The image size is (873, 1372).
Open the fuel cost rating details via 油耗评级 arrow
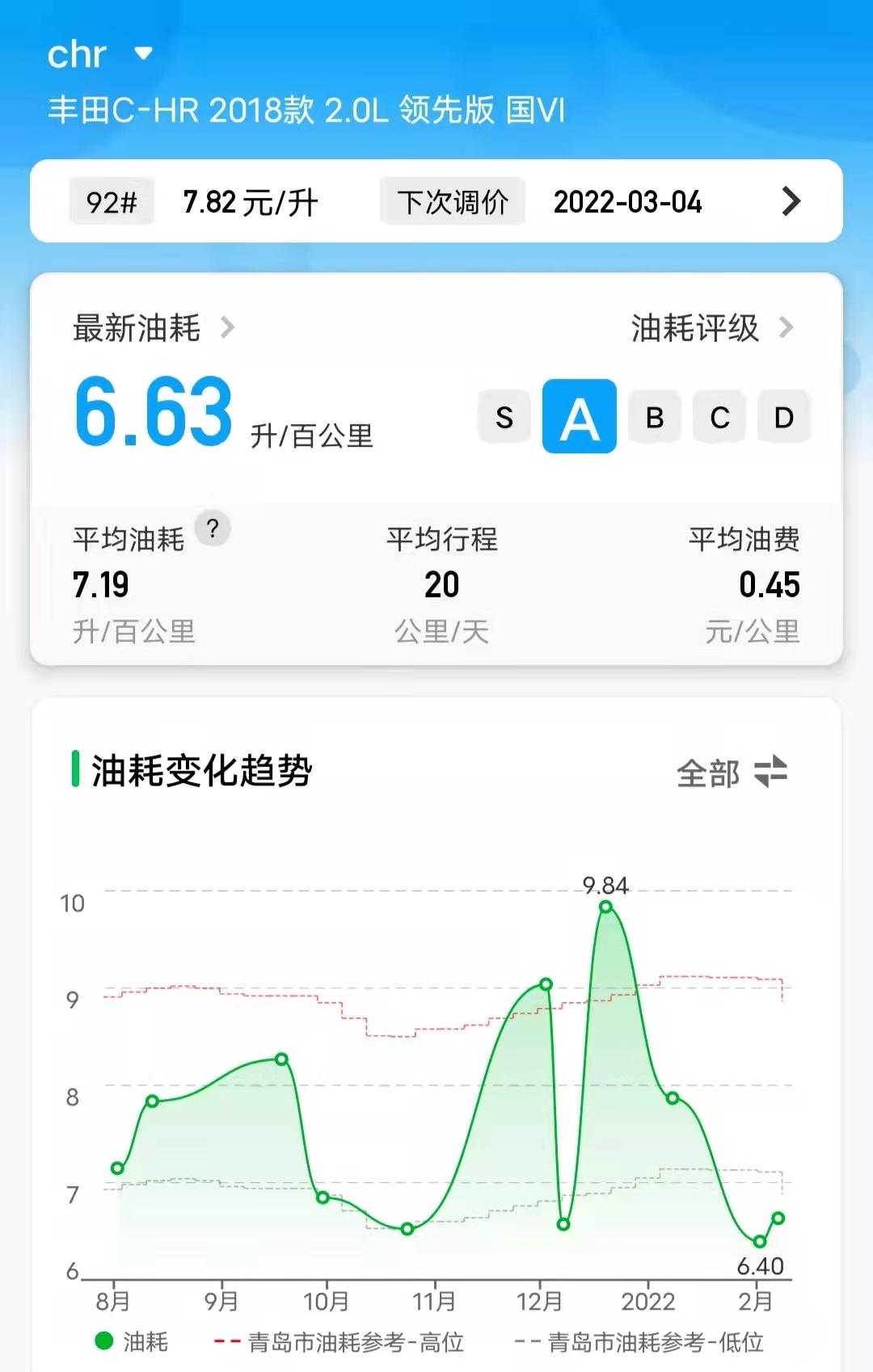(787, 329)
